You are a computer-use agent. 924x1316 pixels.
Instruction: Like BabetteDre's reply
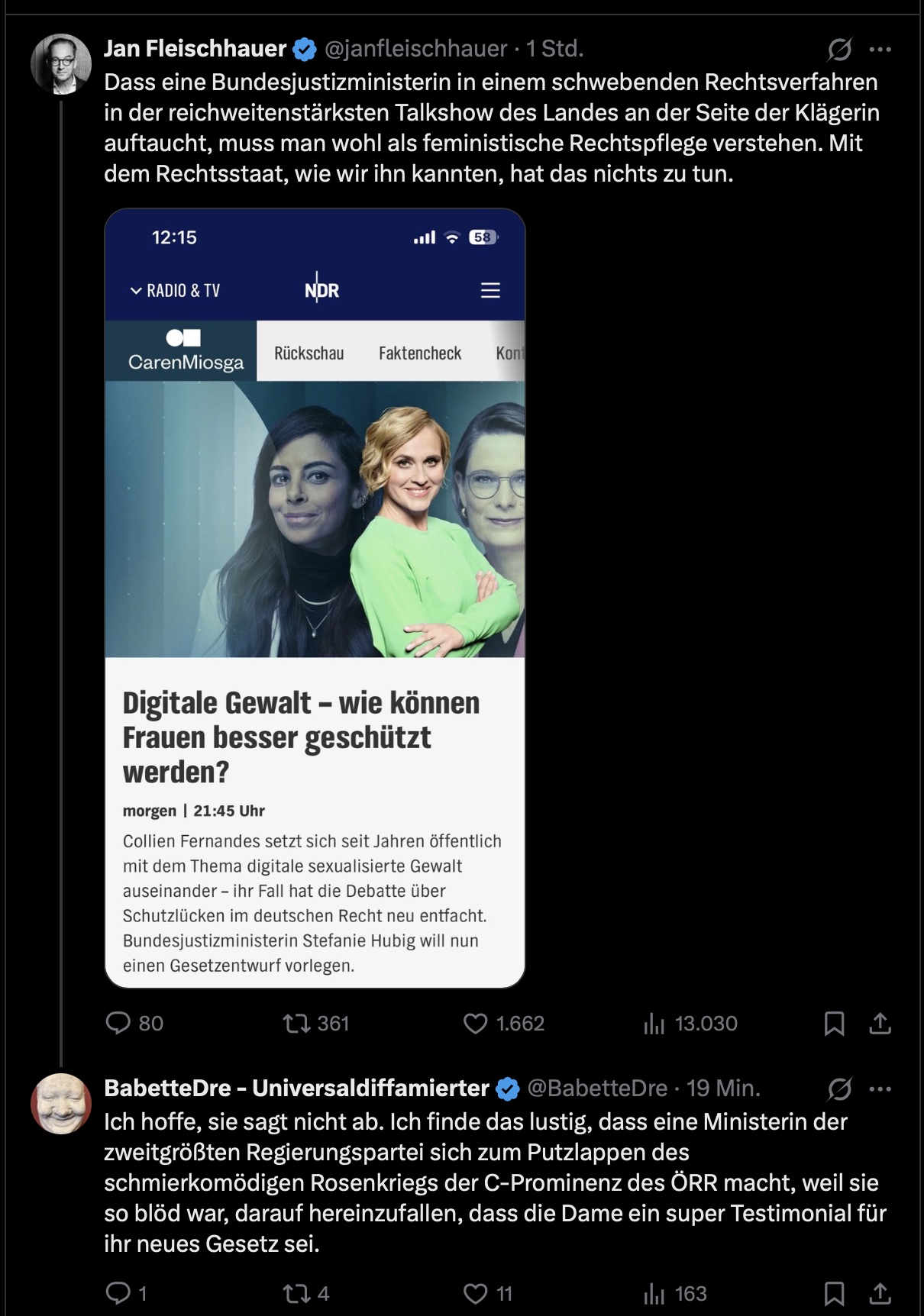tap(476, 1293)
